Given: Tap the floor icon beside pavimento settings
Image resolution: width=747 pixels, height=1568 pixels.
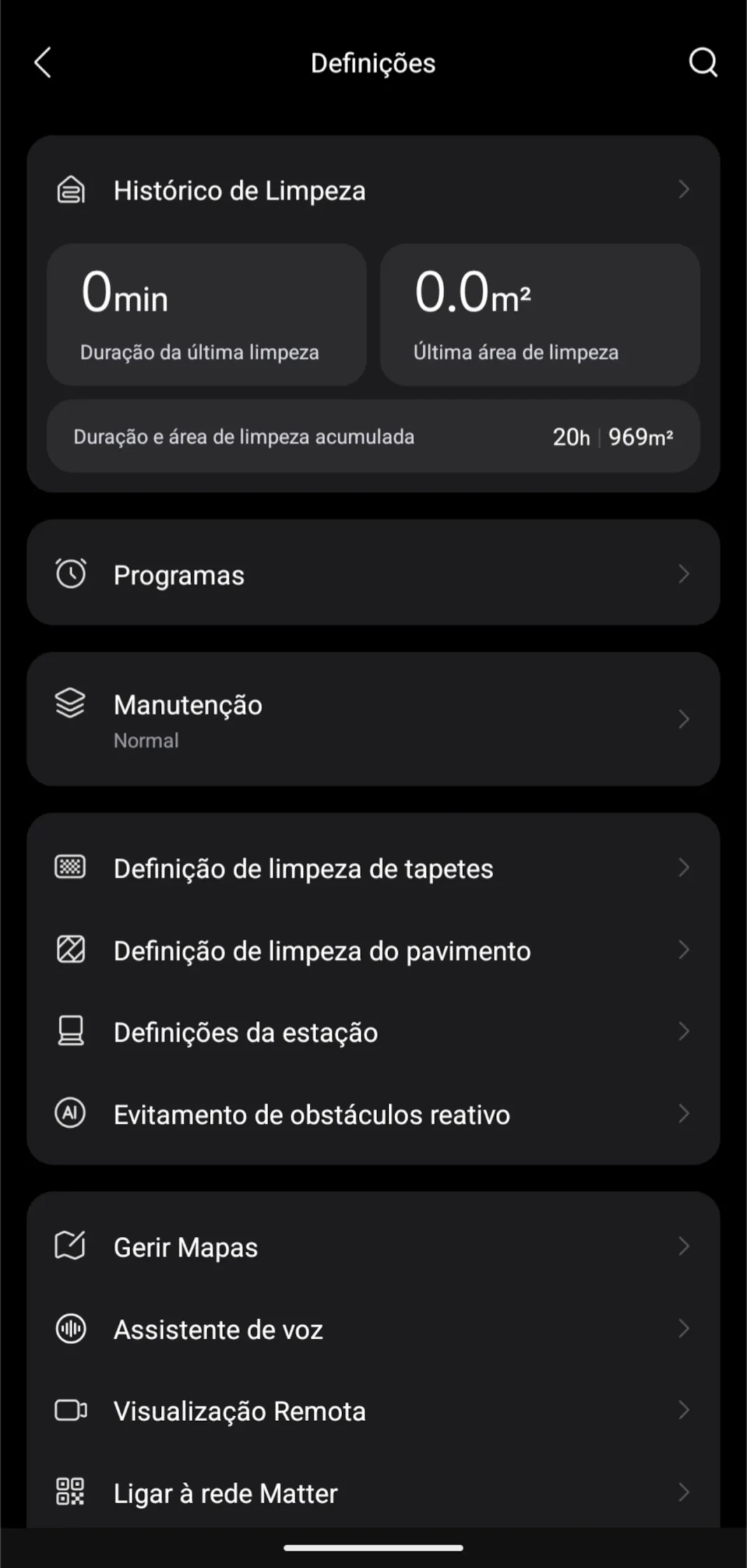Looking at the screenshot, I should 71,949.
